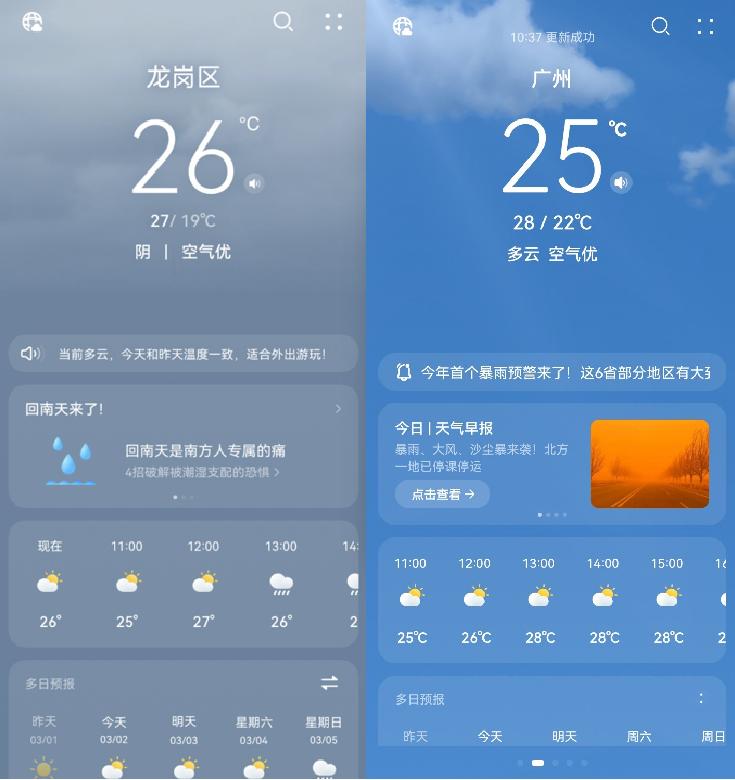
Task: Open the 今日天气早报 sandstorm picture
Action: pos(649,464)
